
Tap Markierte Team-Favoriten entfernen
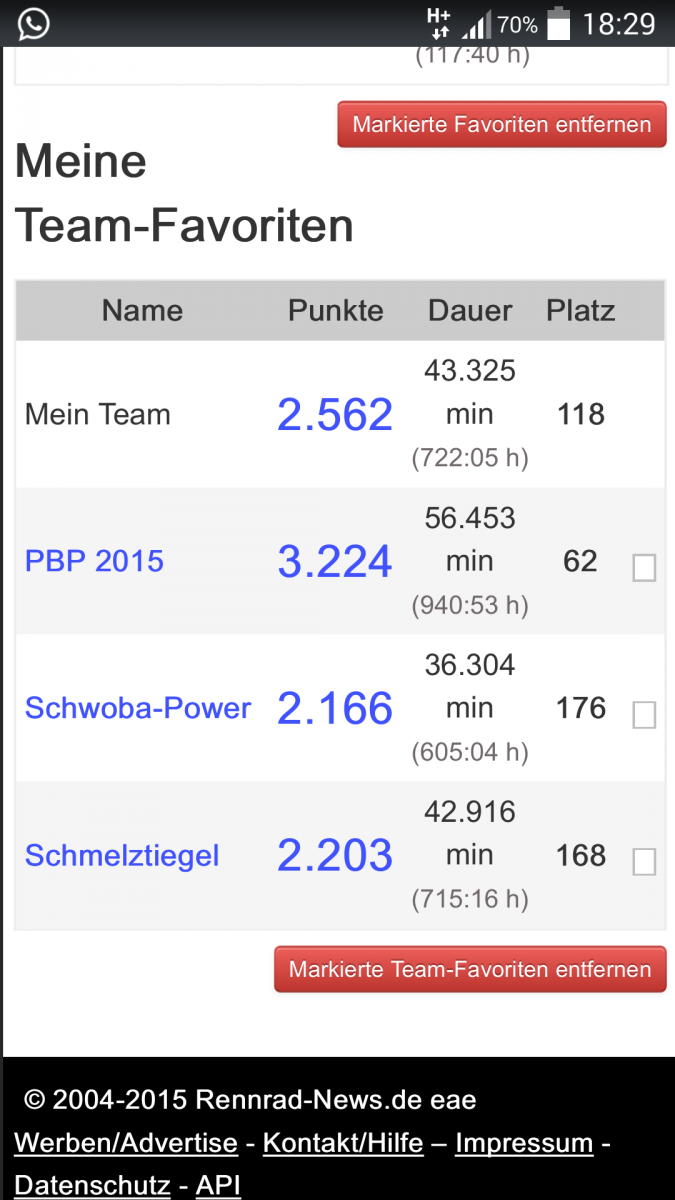(470, 969)
